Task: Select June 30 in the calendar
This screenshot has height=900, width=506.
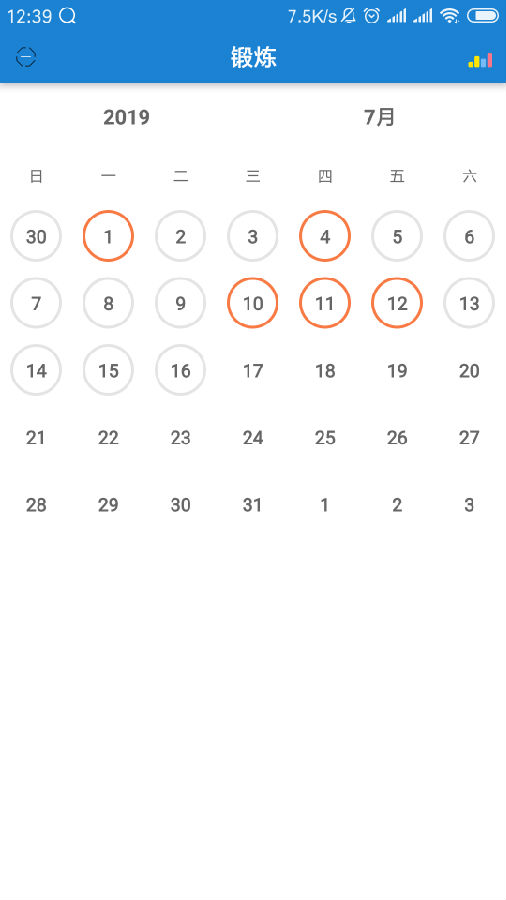Action: [x=36, y=236]
